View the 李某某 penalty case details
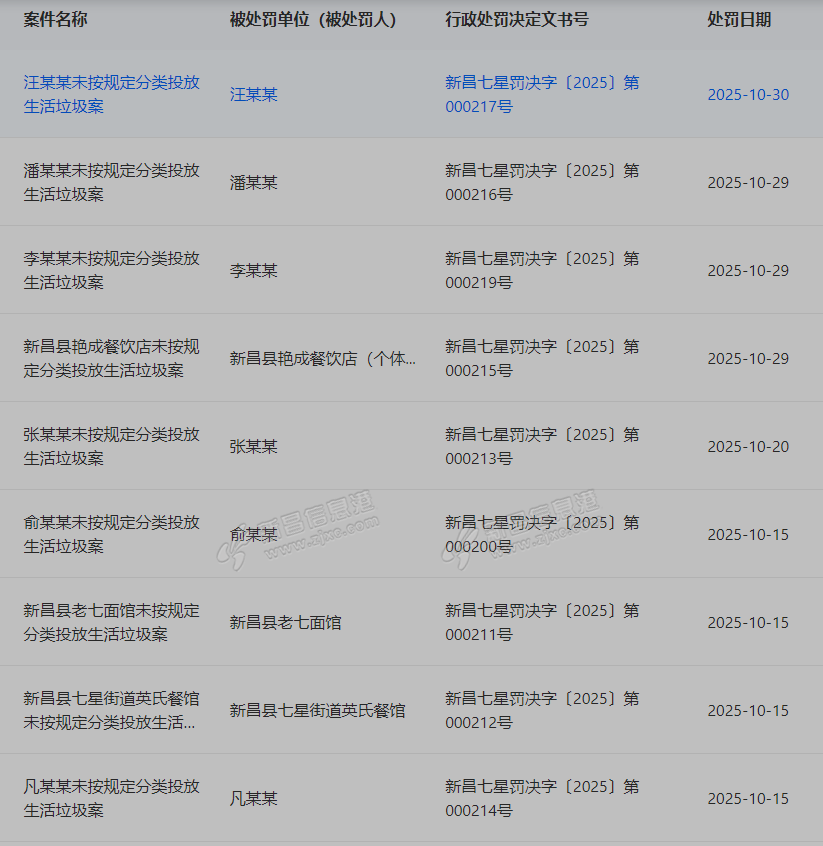The height and width of the screenshot is (846, 823). click(x=111, y=270)
